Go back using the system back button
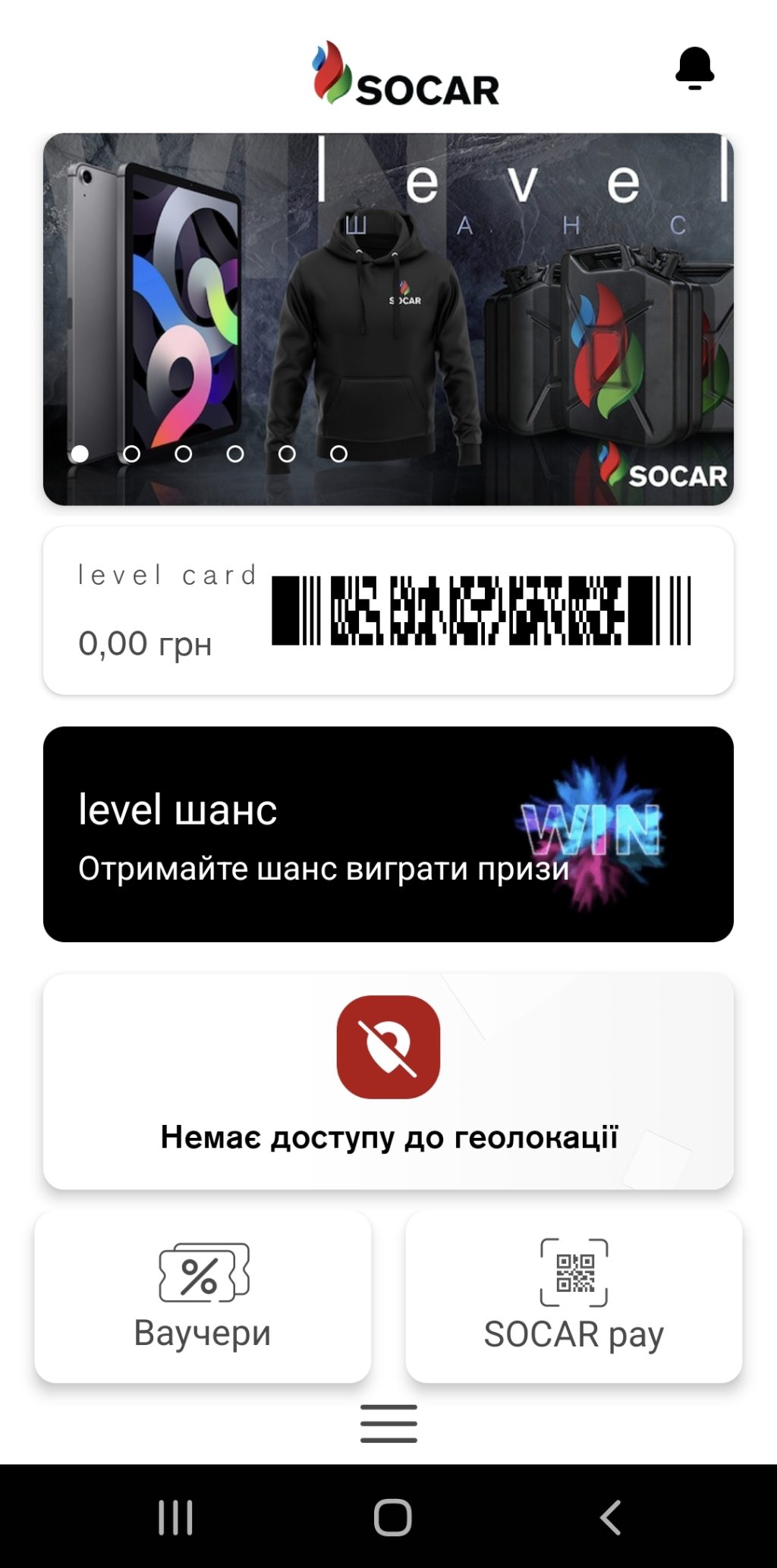 610,1517
